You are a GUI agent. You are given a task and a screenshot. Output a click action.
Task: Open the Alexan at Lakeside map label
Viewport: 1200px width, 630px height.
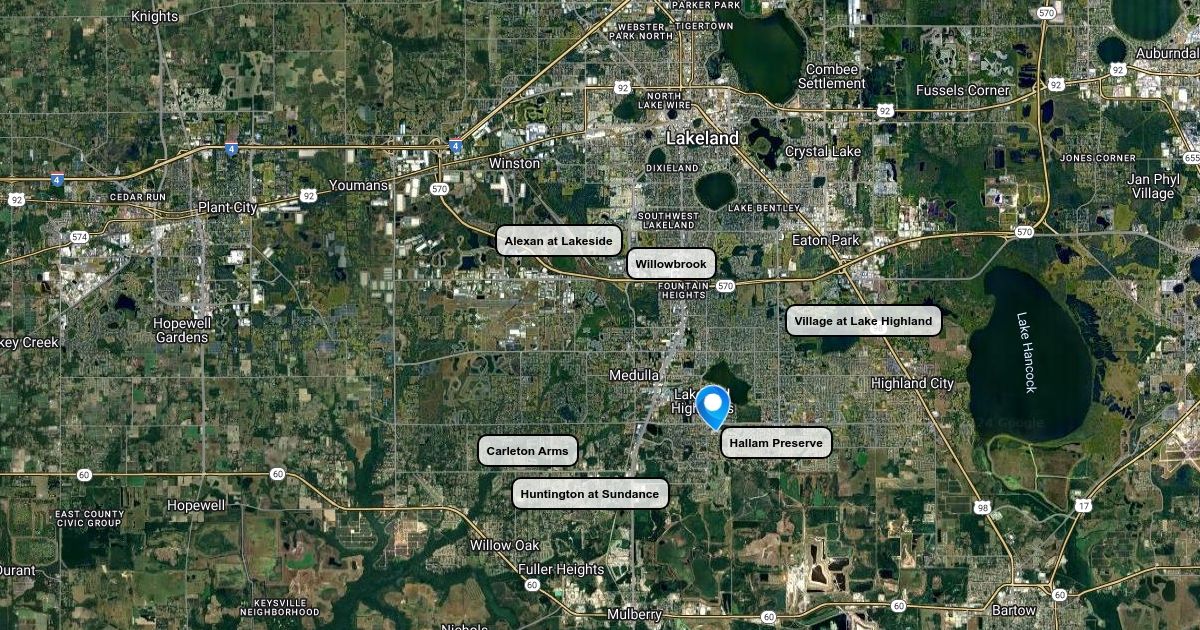click(559, 241)
